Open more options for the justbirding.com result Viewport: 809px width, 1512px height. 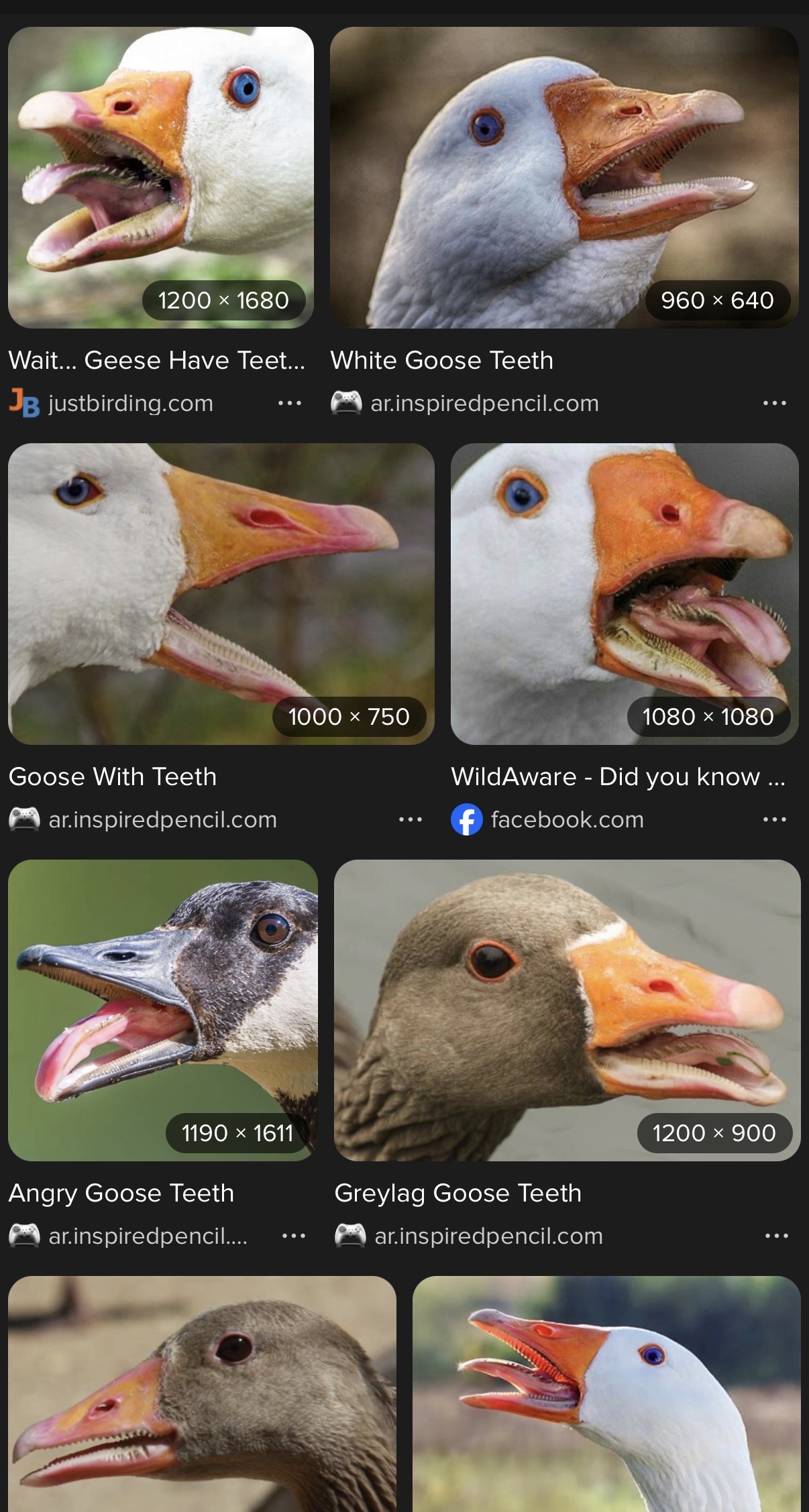[290, 403]
